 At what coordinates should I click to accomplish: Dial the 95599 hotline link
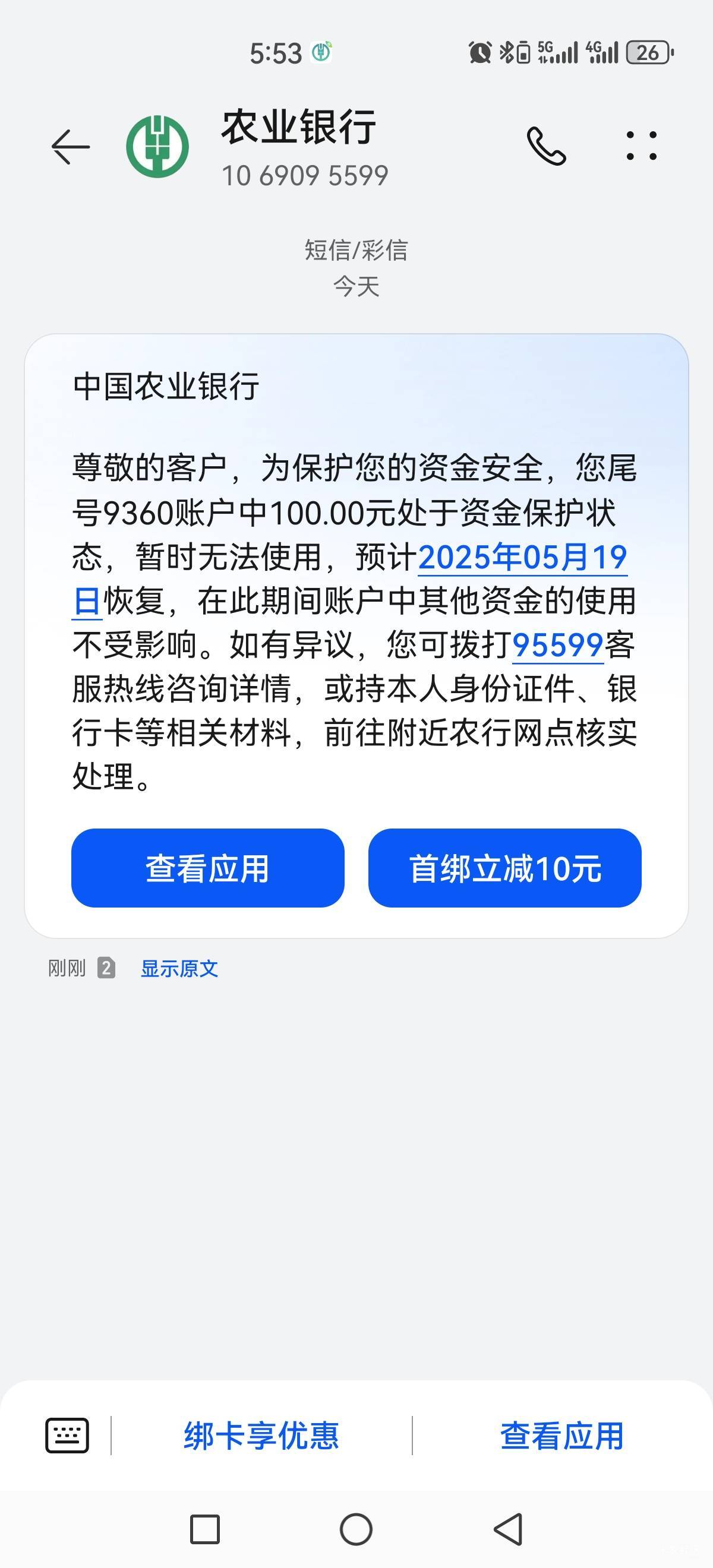(558, 645)
